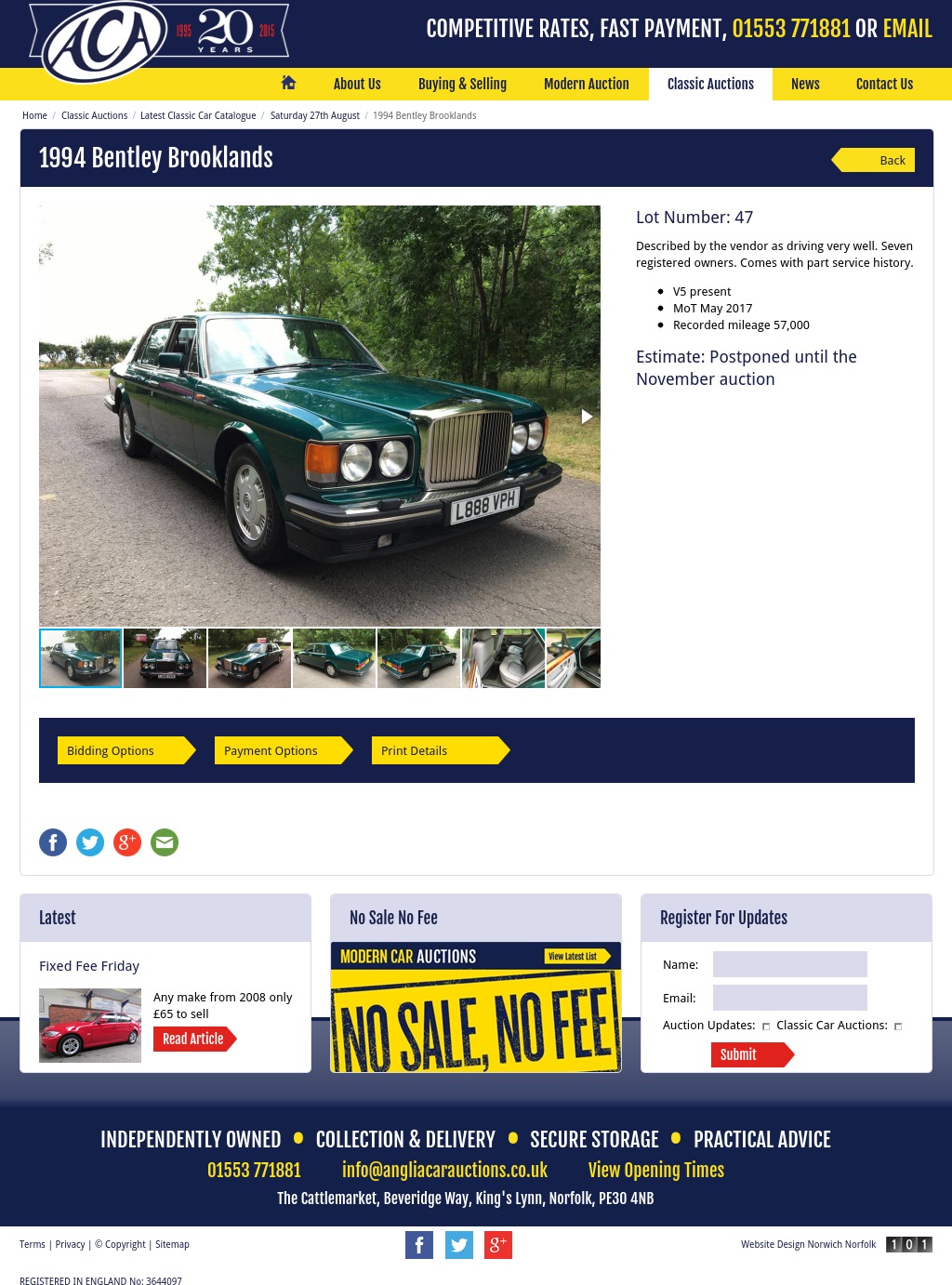
Task: Go back with the Back button
Action: [879, 160]
